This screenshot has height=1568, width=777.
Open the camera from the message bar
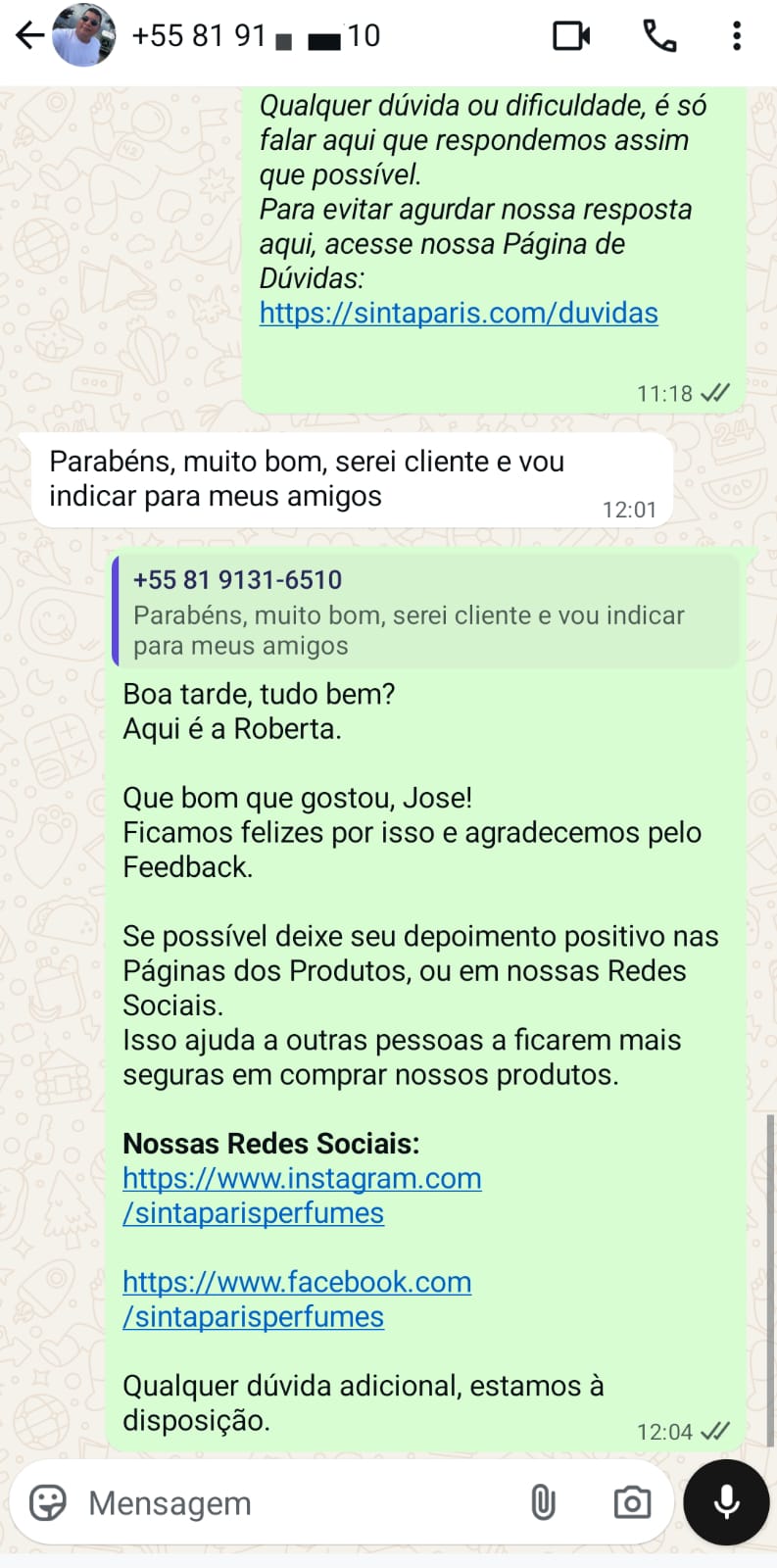click(632, 1502)
